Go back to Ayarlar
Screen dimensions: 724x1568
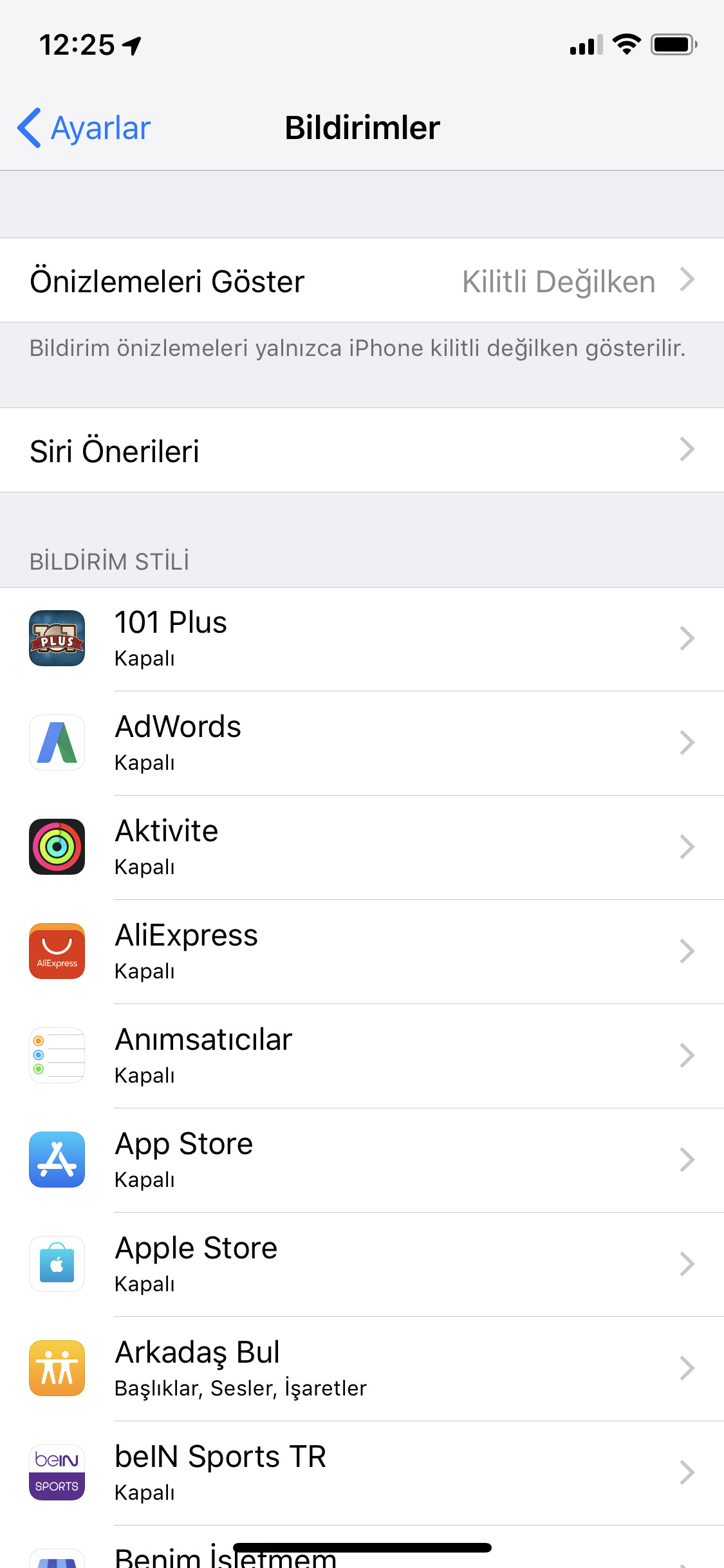pos(84,127)
